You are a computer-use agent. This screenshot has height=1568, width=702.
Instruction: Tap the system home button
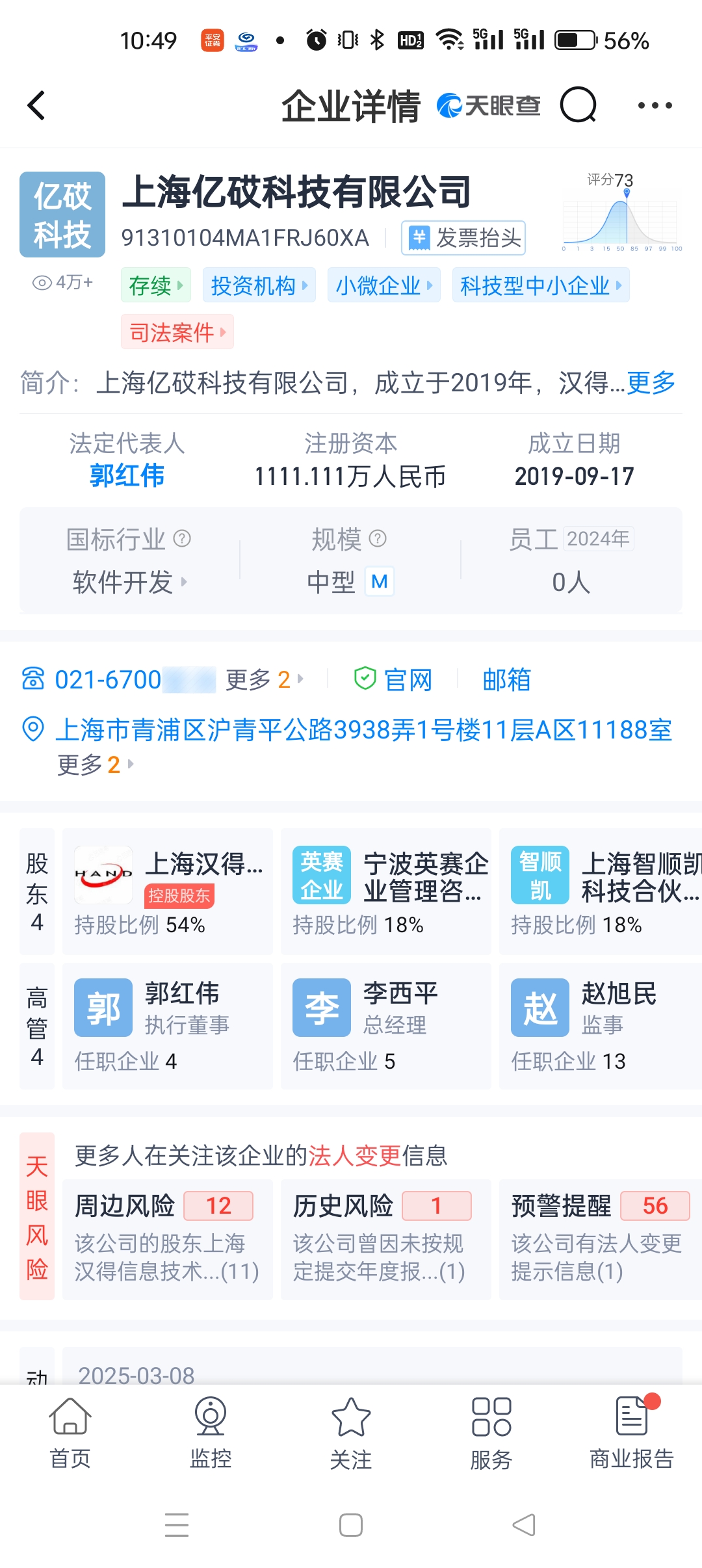click(x=351, y=1525)
